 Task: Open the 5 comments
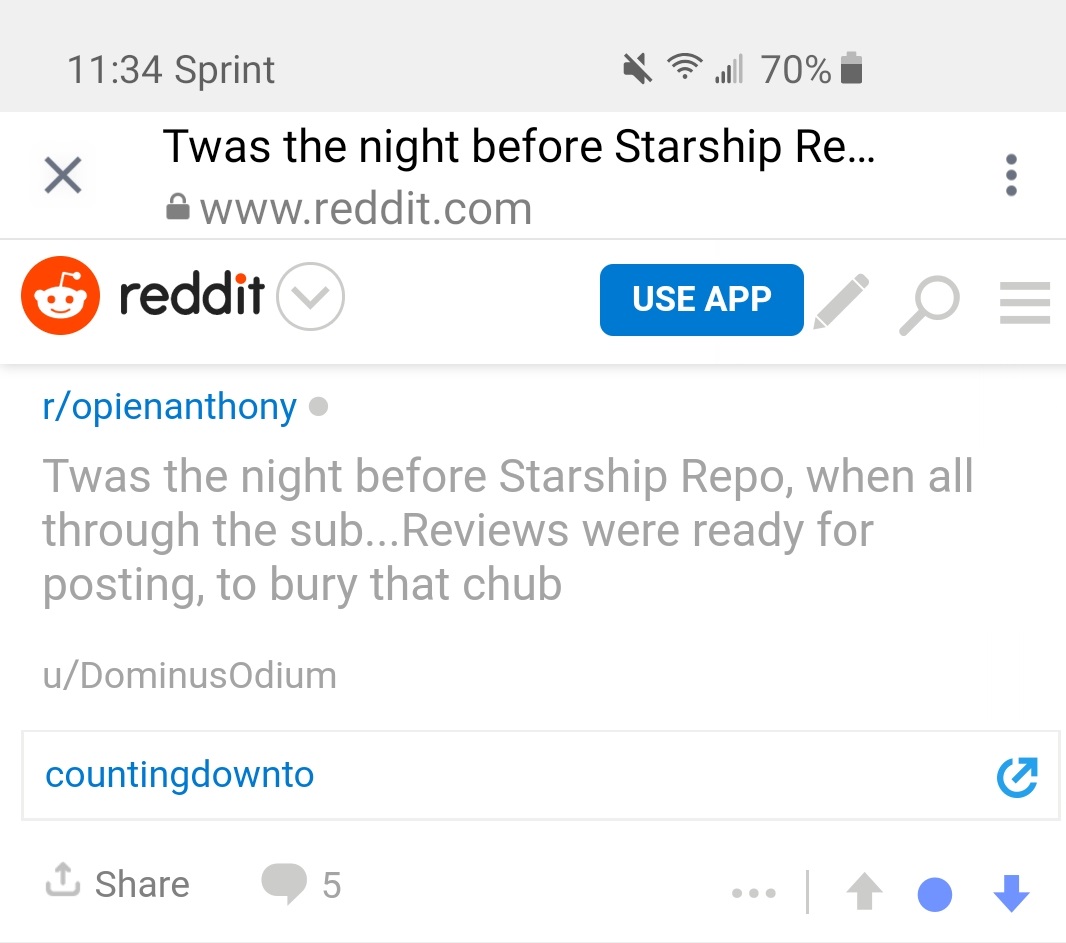[x=301, y=885]
